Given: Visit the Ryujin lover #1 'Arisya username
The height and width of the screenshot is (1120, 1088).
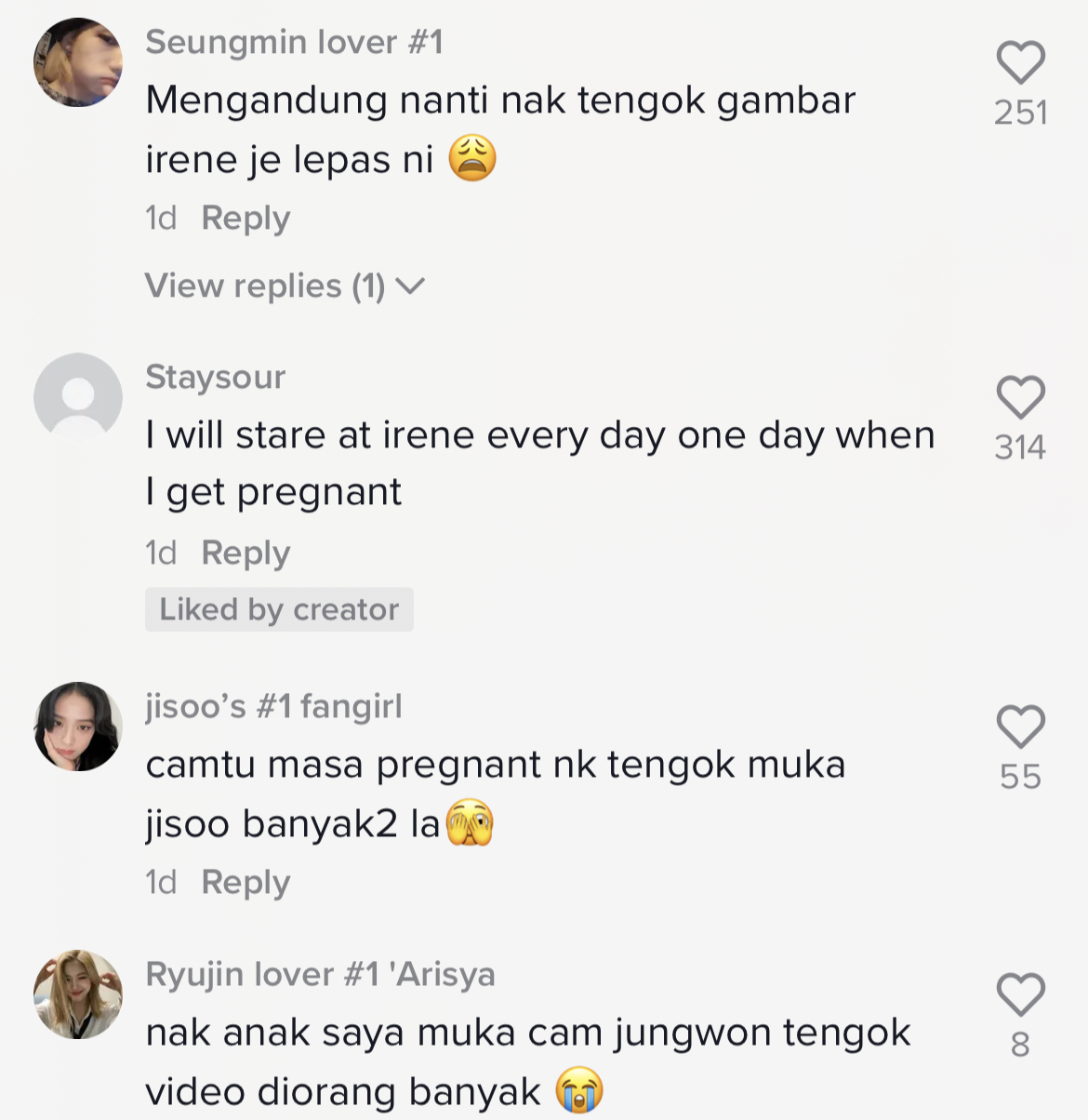Looking at the screenshot, I should (320, 975).
